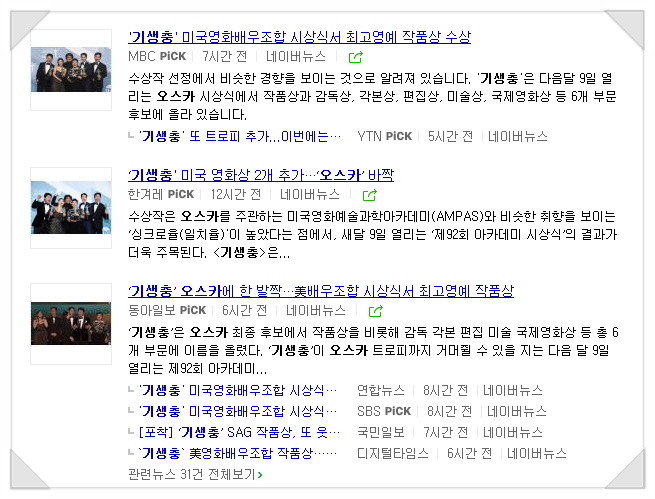Open the MBC headline about 최고영예 작품상 수상
Image resolution: width=655 pixels, height=499 pixels.
[x=300, y=37]
